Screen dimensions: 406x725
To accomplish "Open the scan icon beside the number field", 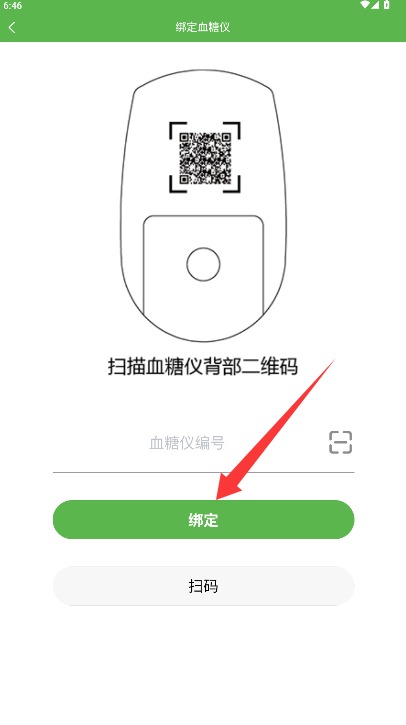I will click(340, 442).
